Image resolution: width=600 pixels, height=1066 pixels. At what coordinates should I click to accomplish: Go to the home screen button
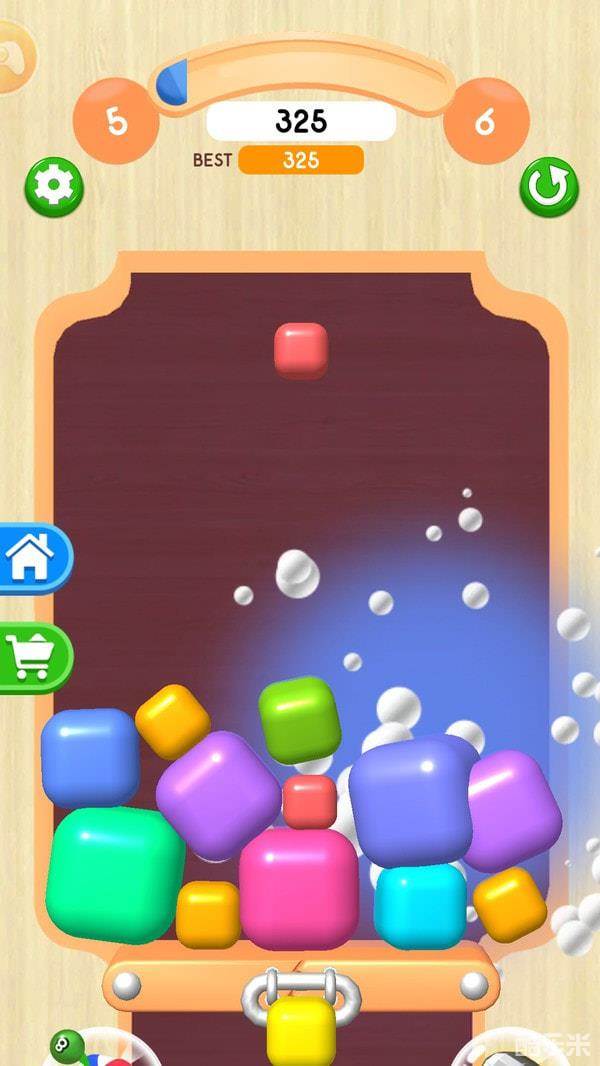31,558
